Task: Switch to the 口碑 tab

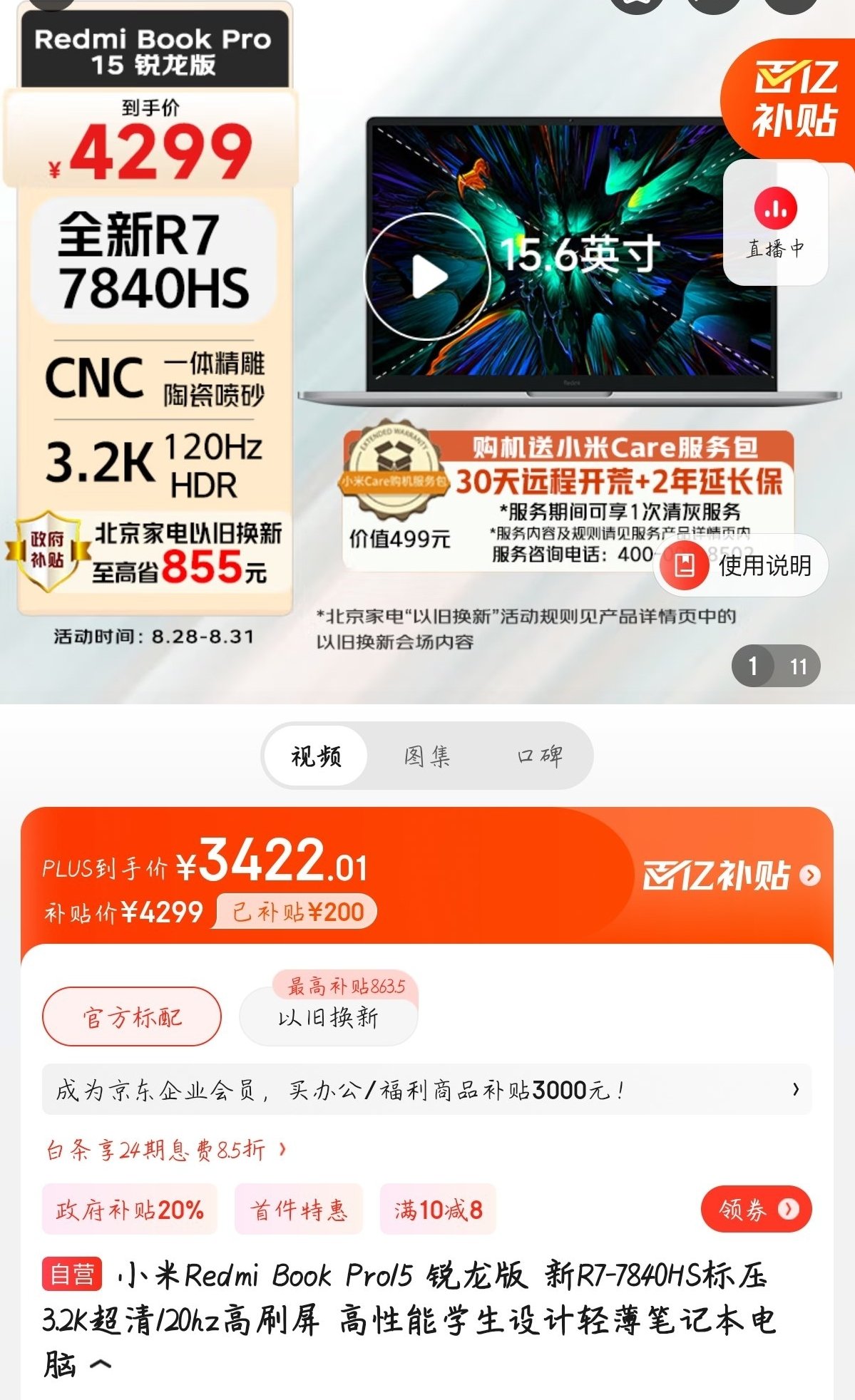Action: [x=540, y=756]
